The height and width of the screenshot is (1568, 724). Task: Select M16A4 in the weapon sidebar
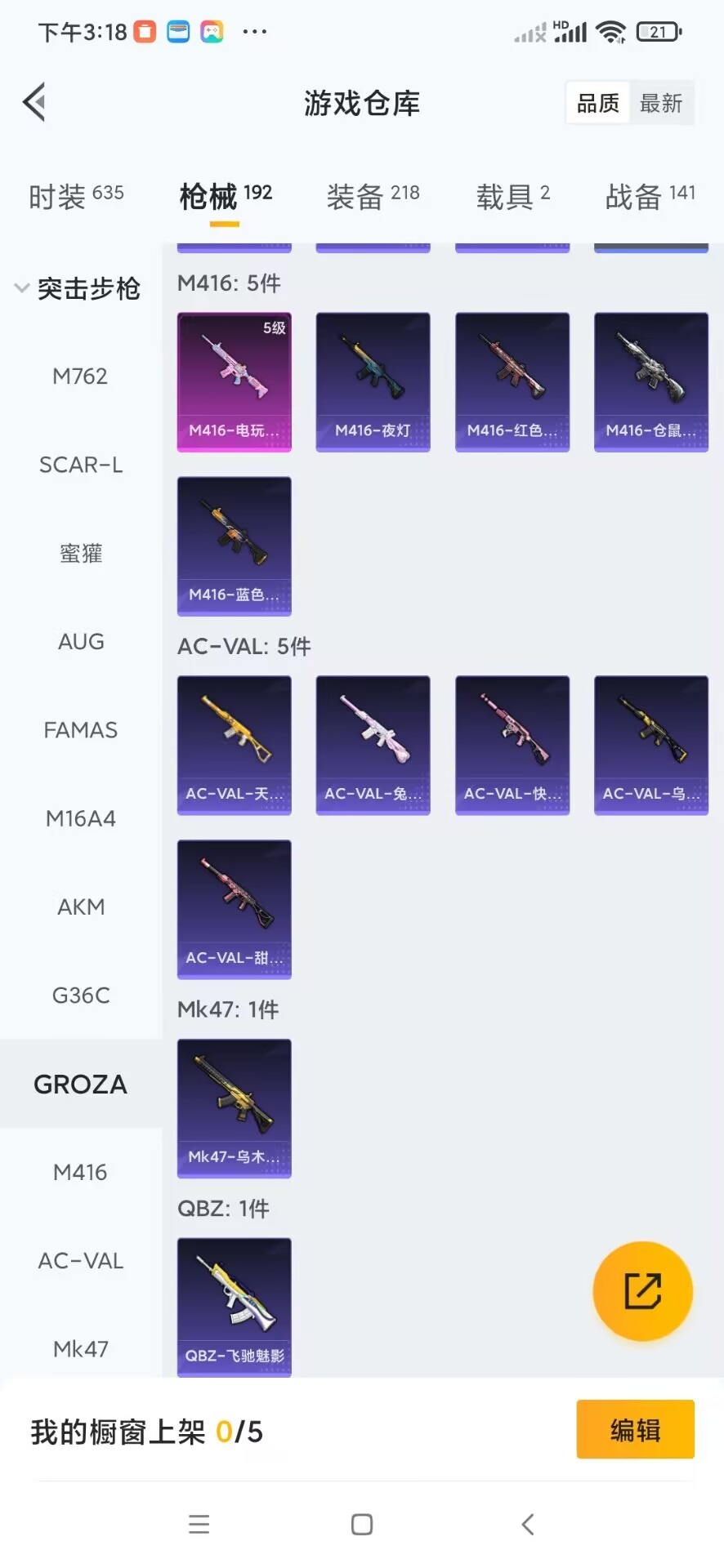pyautogui.click(x=80, y=817)
